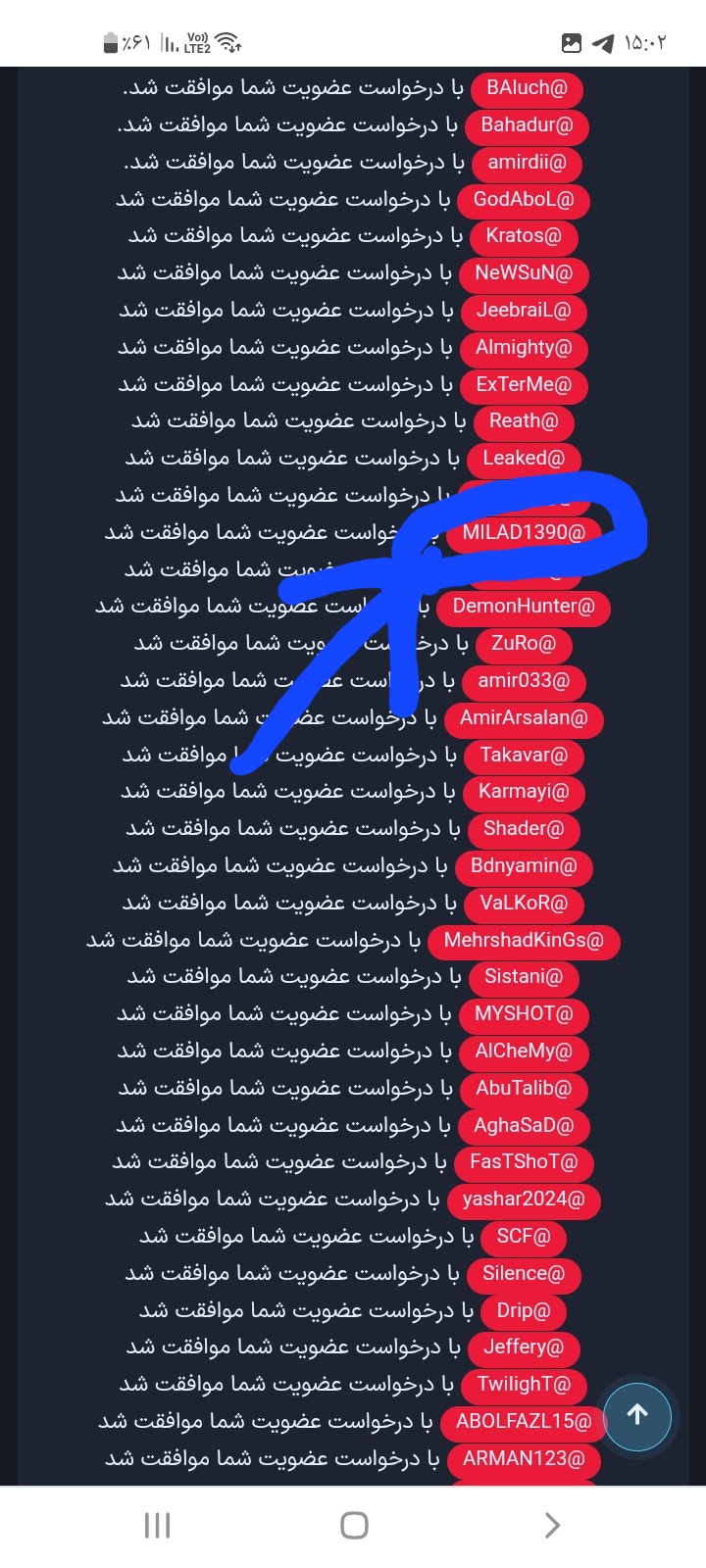Go to the home screen via navigation bar

pyautogui.click(x=354, y=1525)
